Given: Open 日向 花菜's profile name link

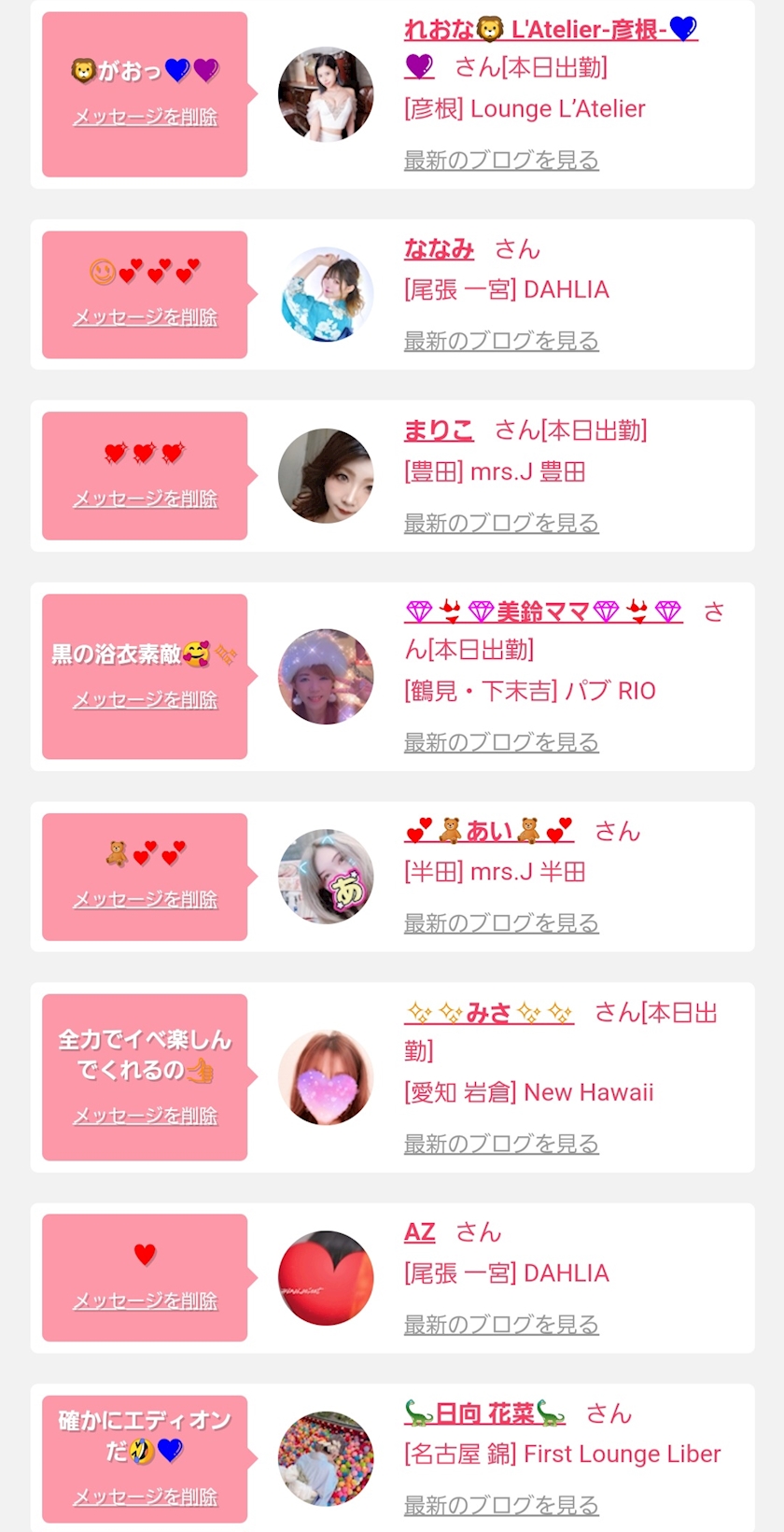Looking at the screenshot, I should (485, 1413).
